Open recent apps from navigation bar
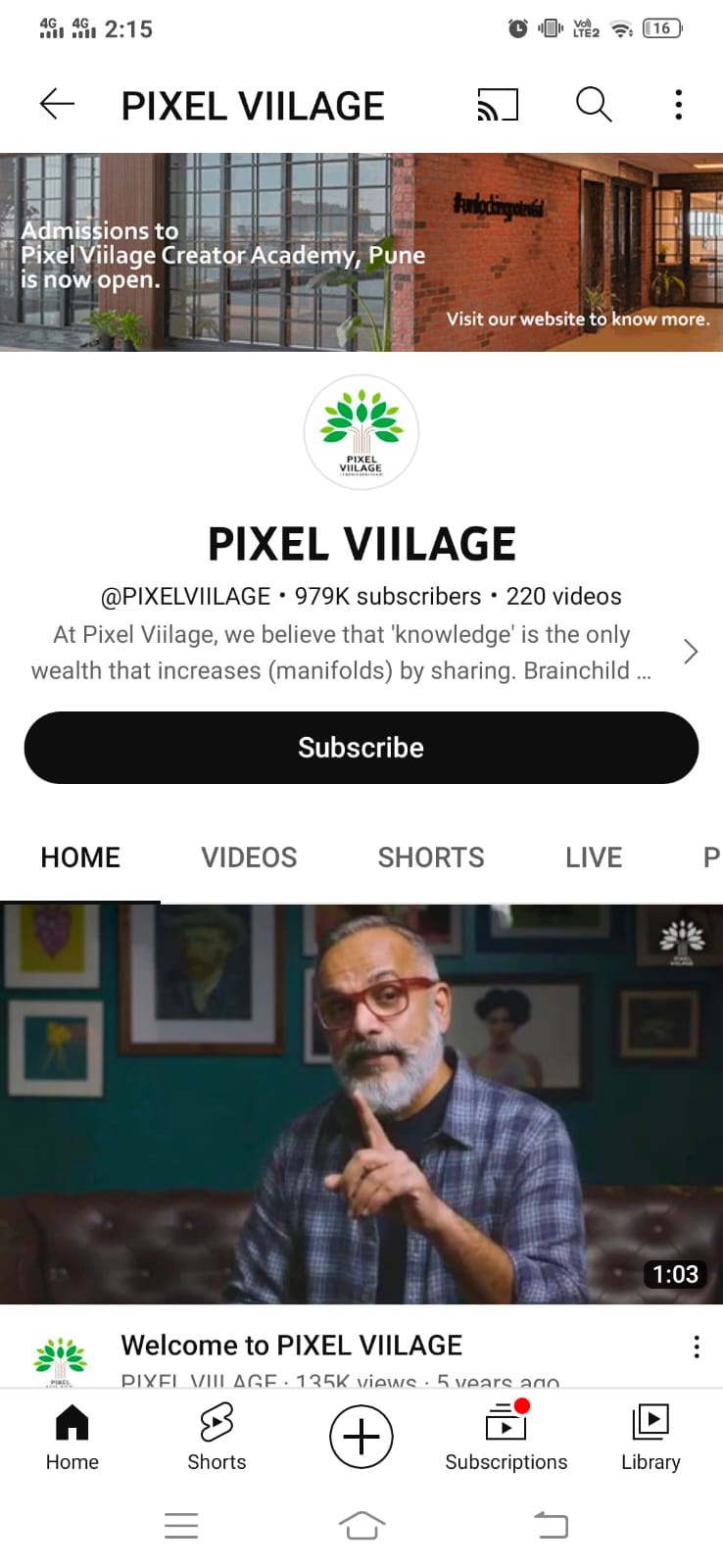The height and width of the screenshot is (1568, 723). 181,1526
